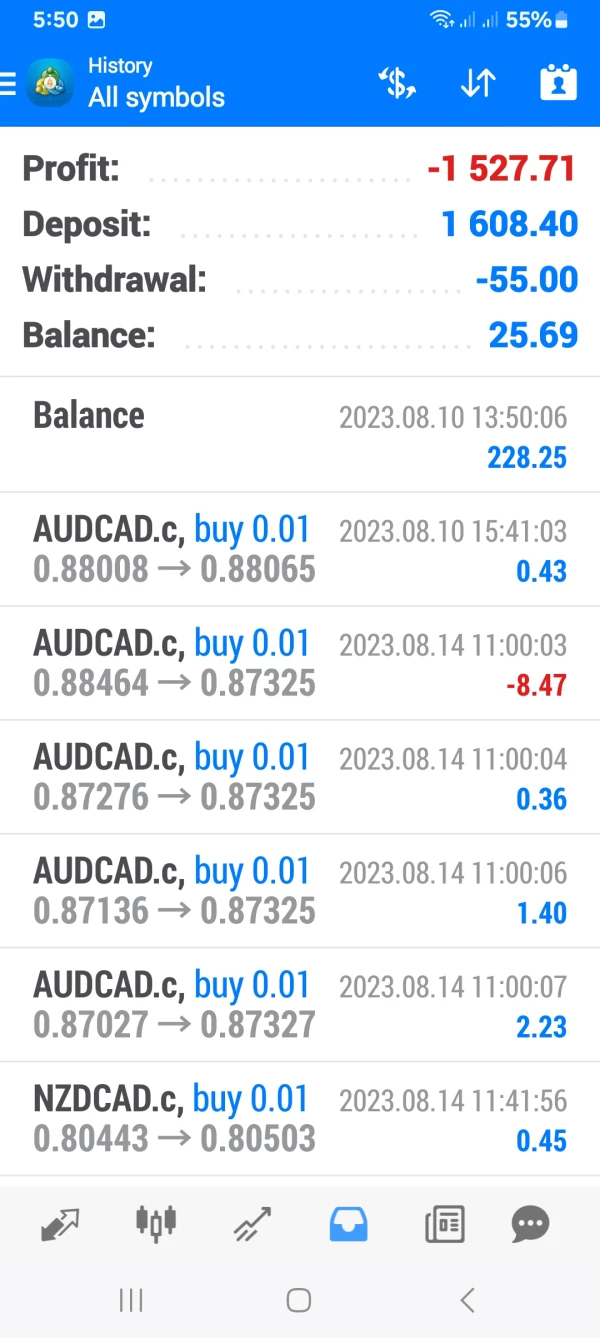Go back with the system back button
Viewport: 600px width, 1338px height.
pyautogui.click(x=467, y=1300)
